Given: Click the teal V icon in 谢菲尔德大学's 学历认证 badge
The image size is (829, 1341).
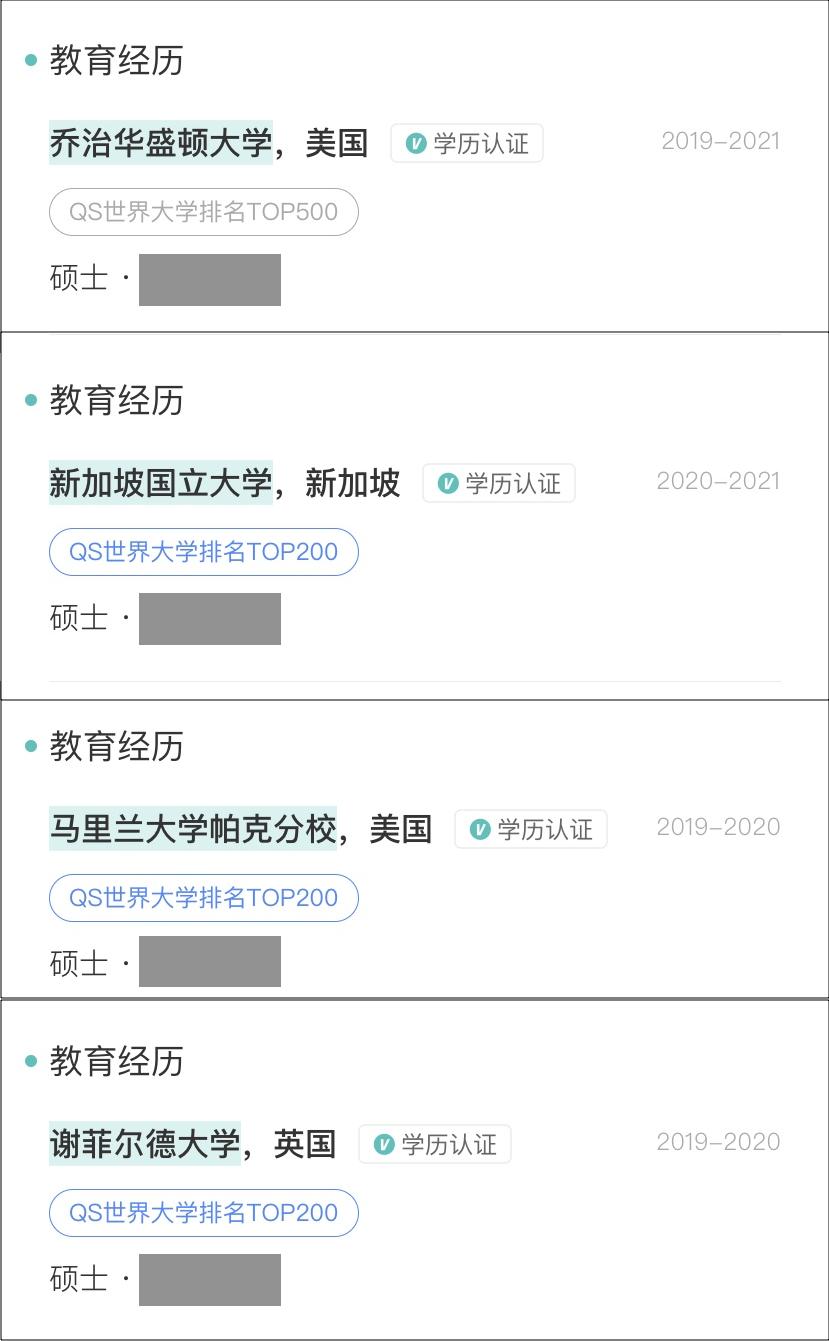Looking at the screenshot, I should [382, 1144].
